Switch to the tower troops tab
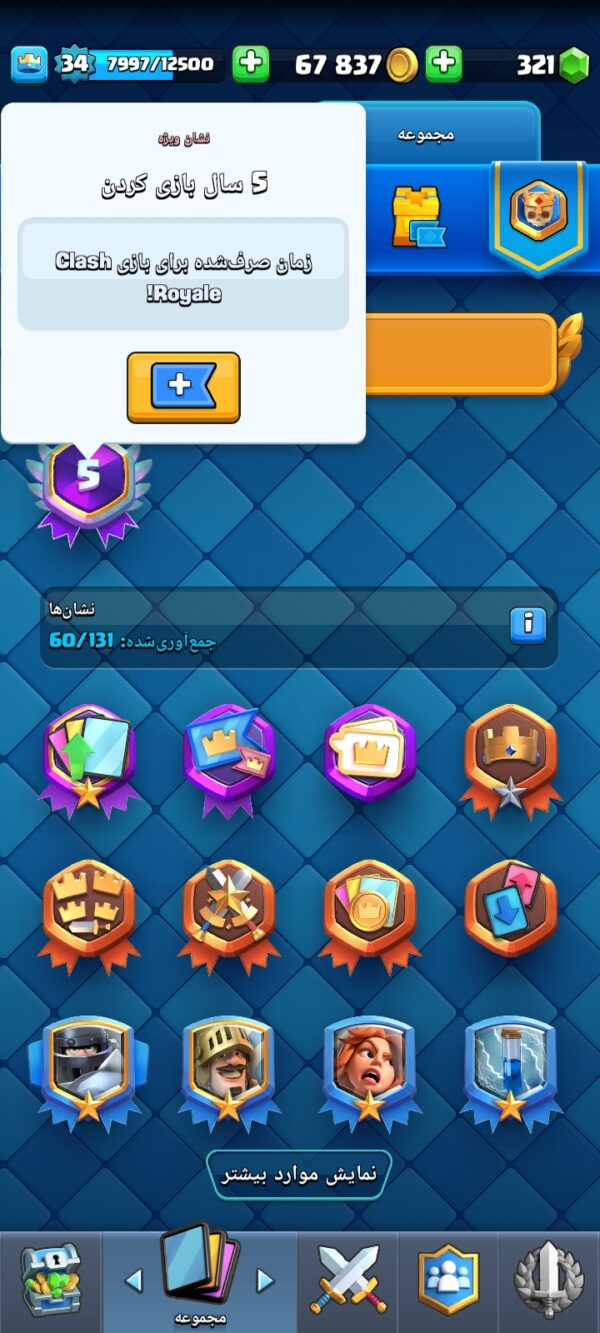 click(418, 217)
